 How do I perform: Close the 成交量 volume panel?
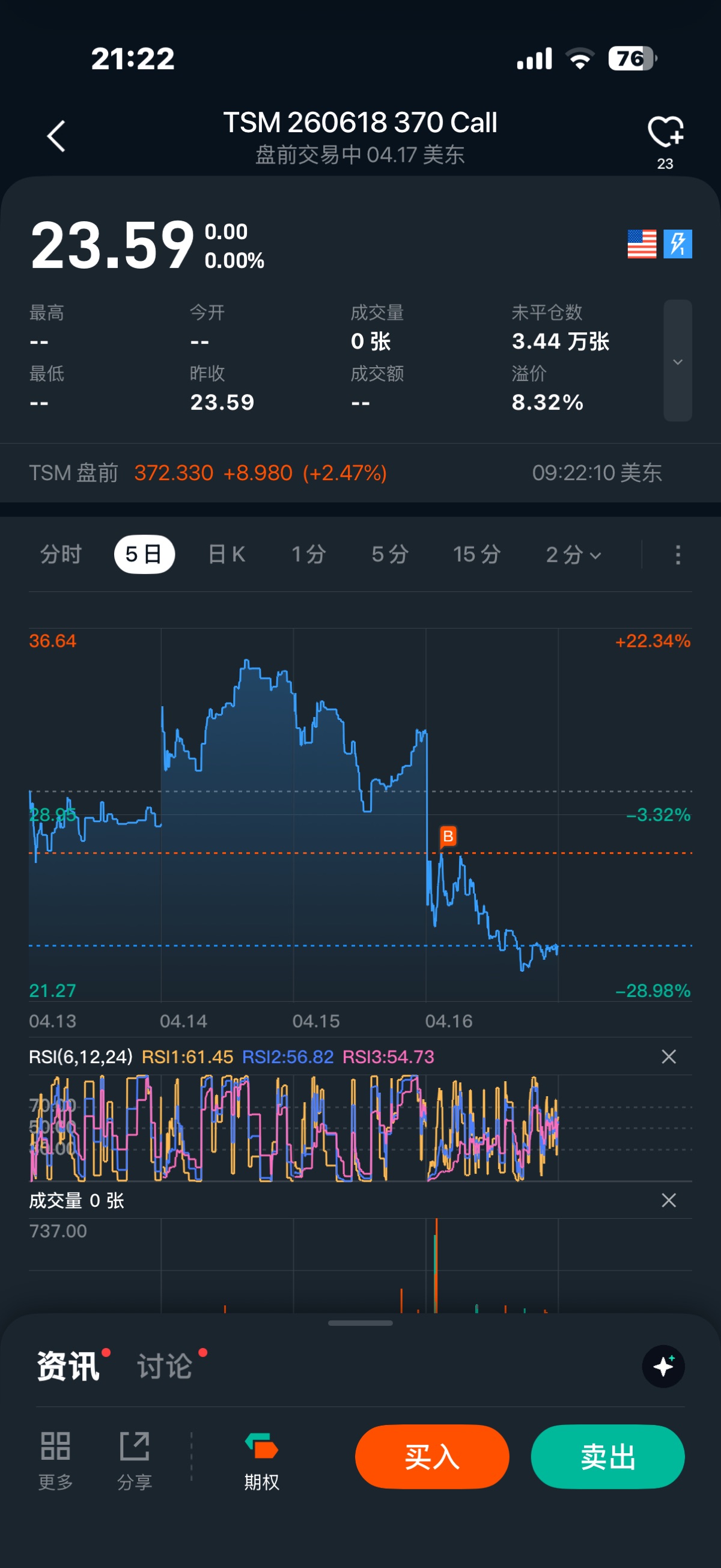pyautogui.click(x=669, y=1200)
